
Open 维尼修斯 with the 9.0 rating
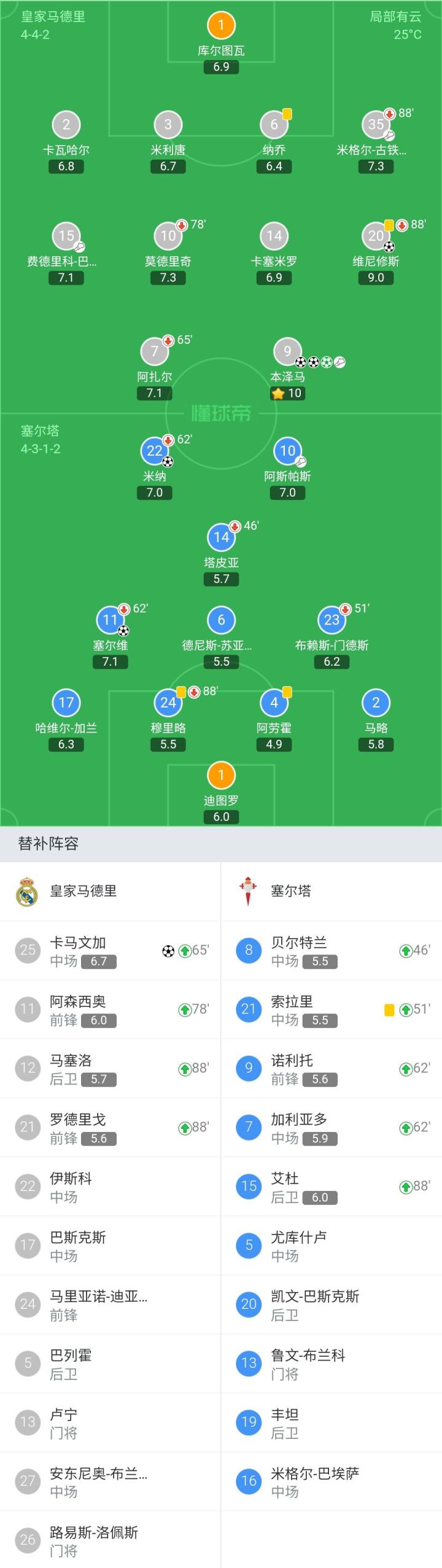point(376,237)
